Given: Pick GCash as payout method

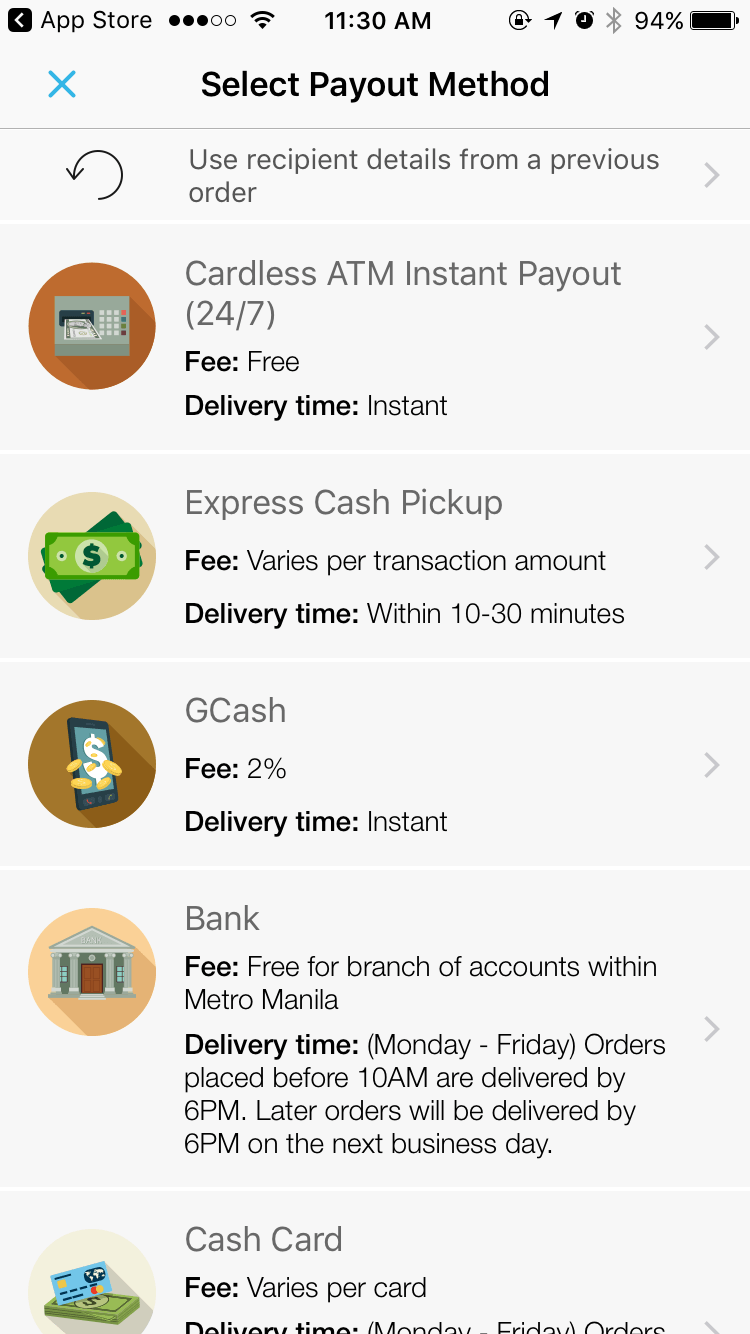Looking at the screenshot, I should click(375, 764).
